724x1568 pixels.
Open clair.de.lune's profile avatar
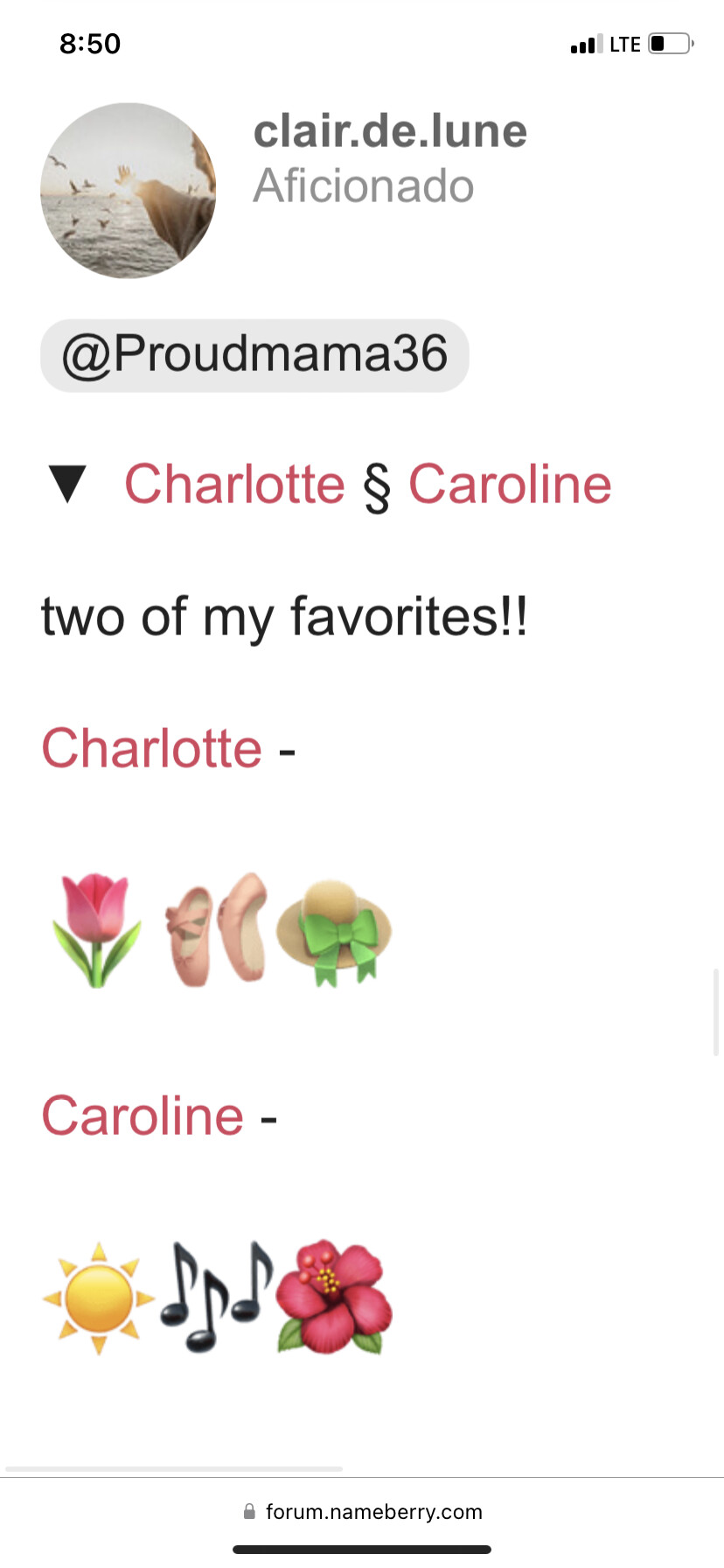[x=128, y=191]
